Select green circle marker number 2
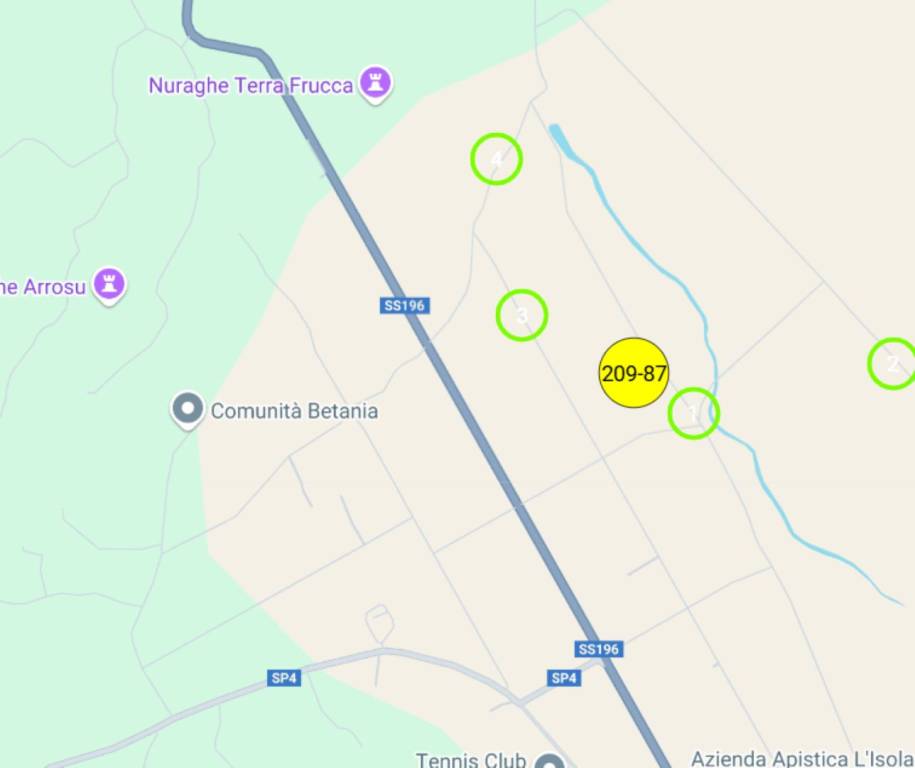This screenshot has width=915, height=768. 891,364
